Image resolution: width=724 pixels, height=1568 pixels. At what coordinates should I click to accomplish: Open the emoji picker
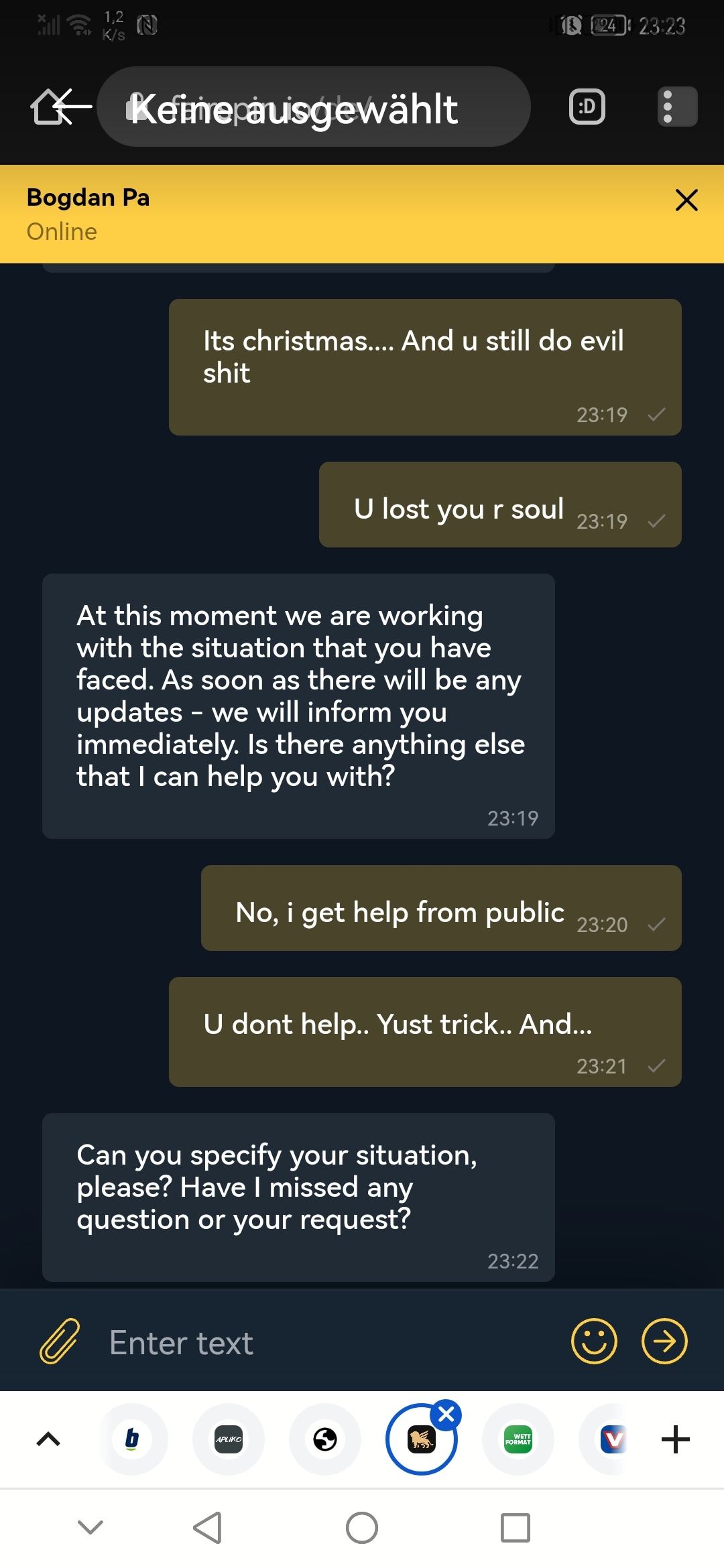593,1342
